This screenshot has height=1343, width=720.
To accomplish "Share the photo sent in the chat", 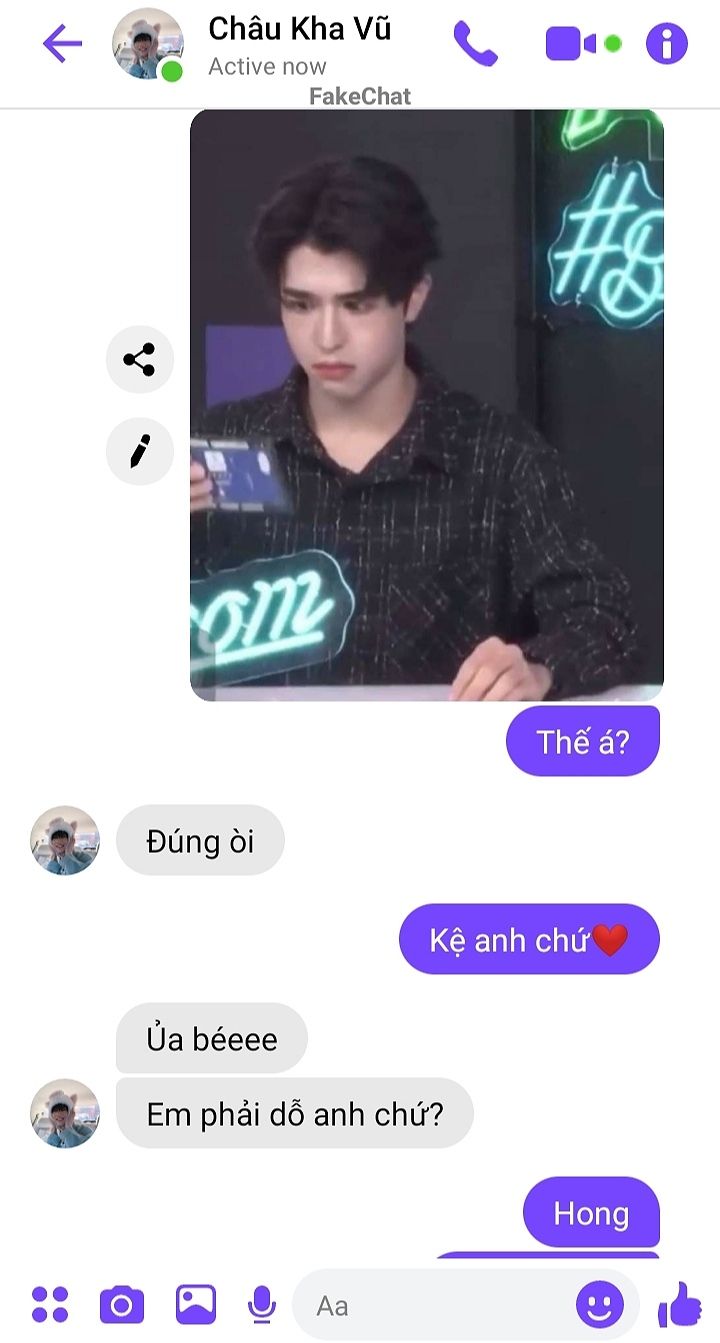I will (139, 359).
